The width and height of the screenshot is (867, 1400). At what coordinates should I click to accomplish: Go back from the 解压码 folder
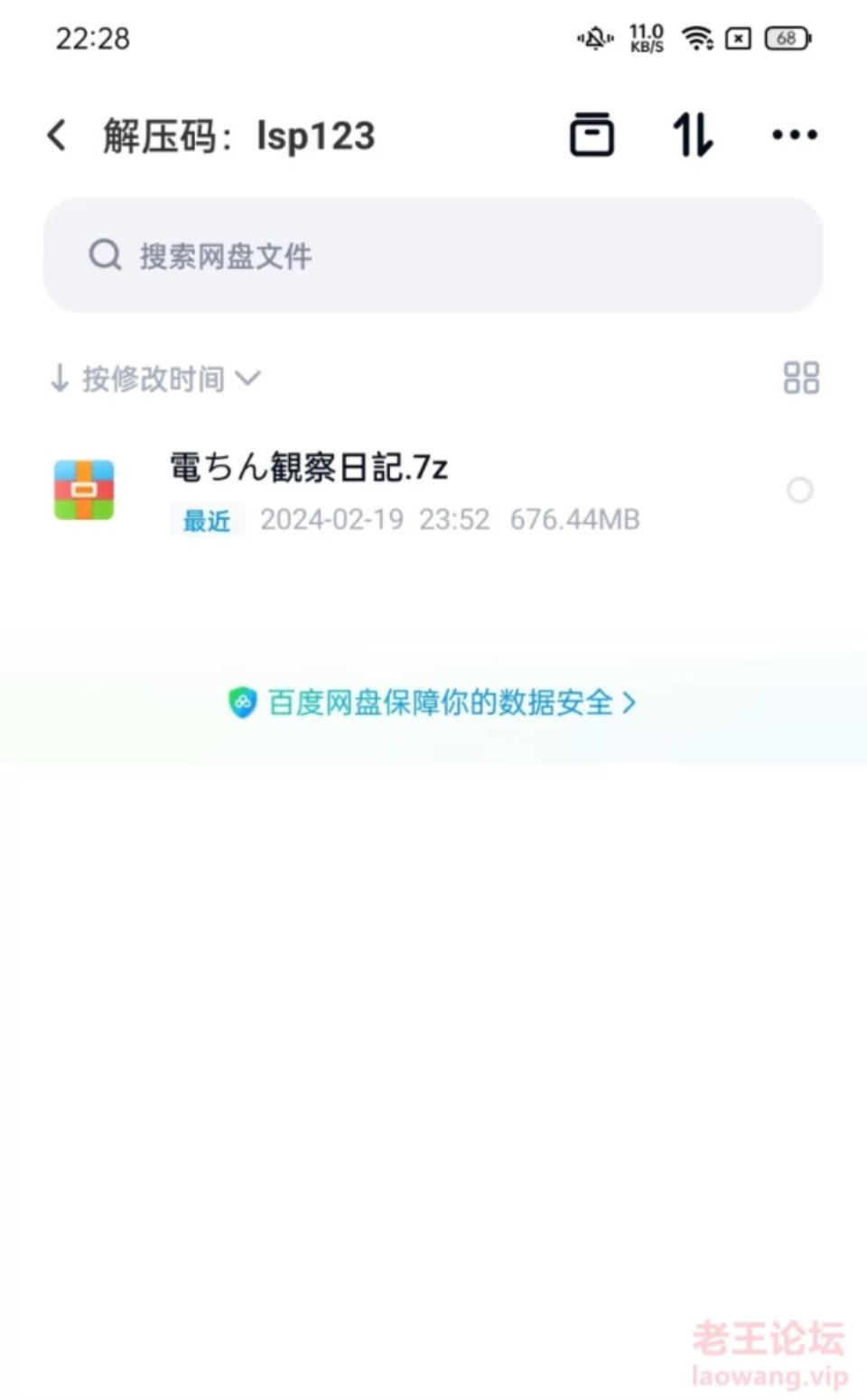click(x=58, y=136)
